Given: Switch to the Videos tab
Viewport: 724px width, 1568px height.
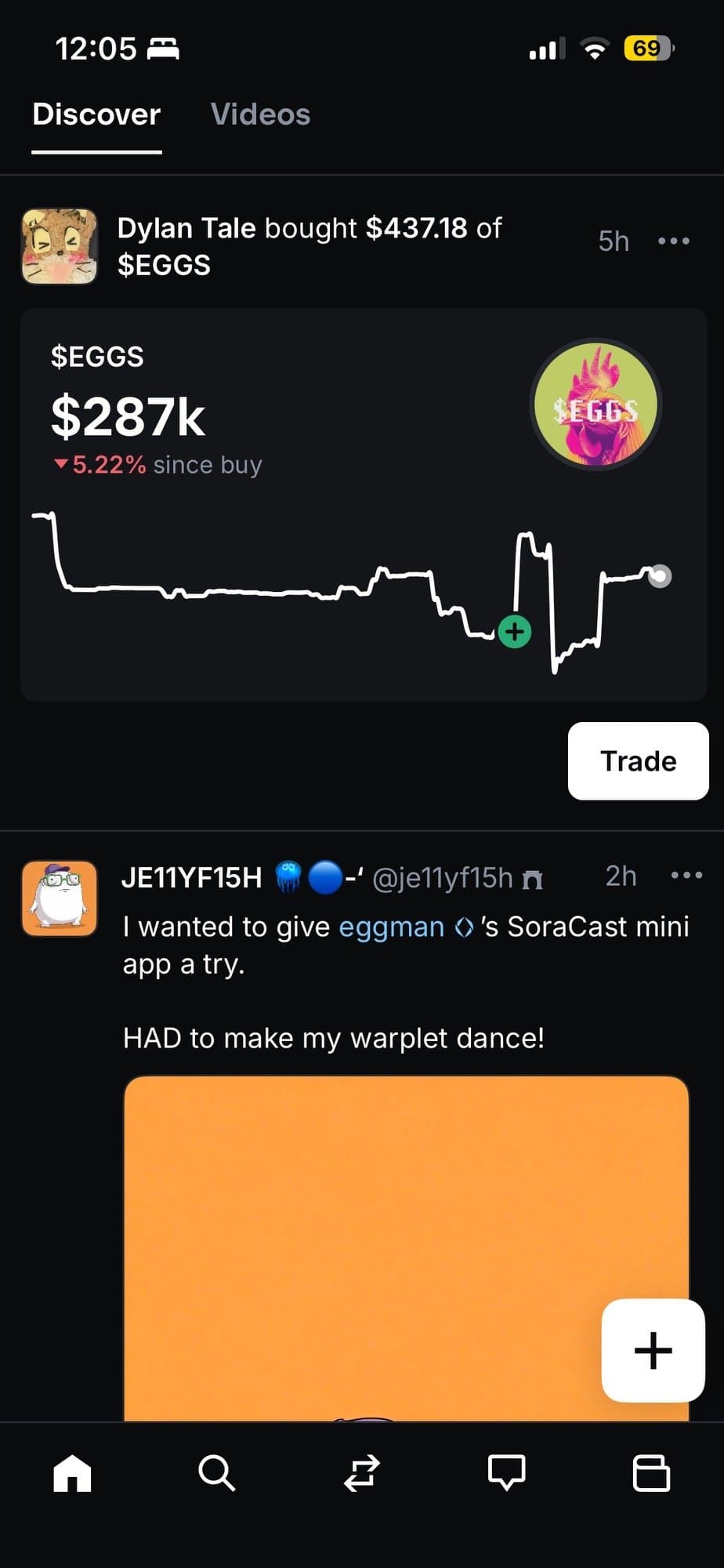Looking at the screenshot, I should point(260,114).
